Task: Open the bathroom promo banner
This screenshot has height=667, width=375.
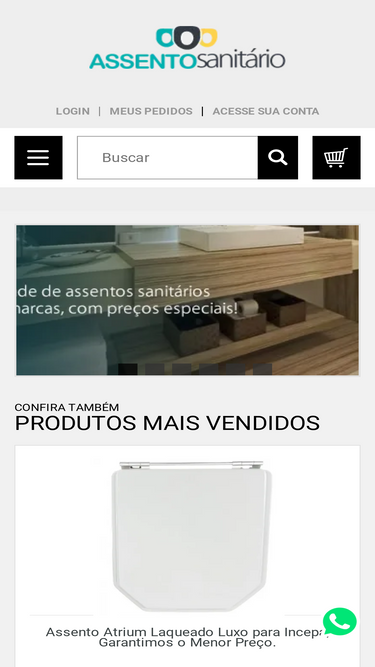Action: (x=188, y=300)
